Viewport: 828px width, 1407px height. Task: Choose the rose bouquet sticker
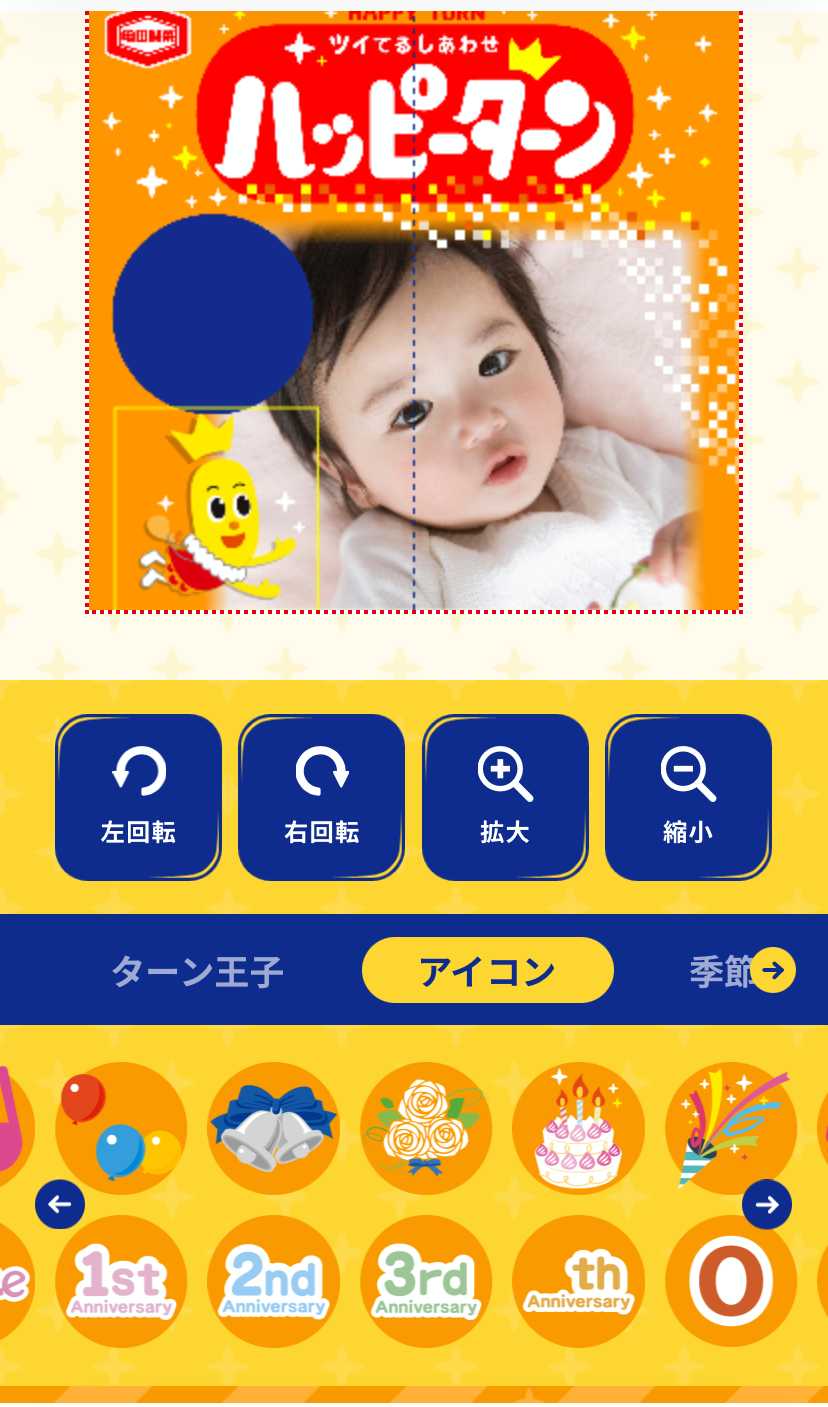[x=426, y=1128]
